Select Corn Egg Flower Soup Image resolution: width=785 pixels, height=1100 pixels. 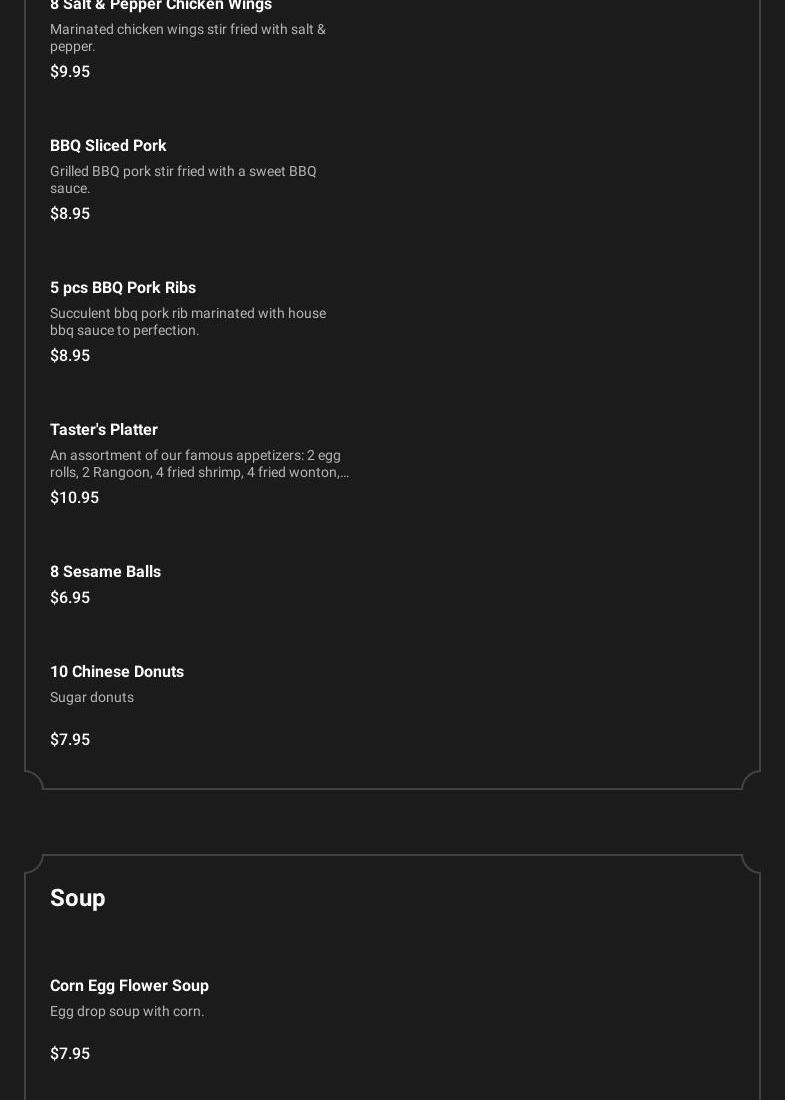tap(129, 986)
